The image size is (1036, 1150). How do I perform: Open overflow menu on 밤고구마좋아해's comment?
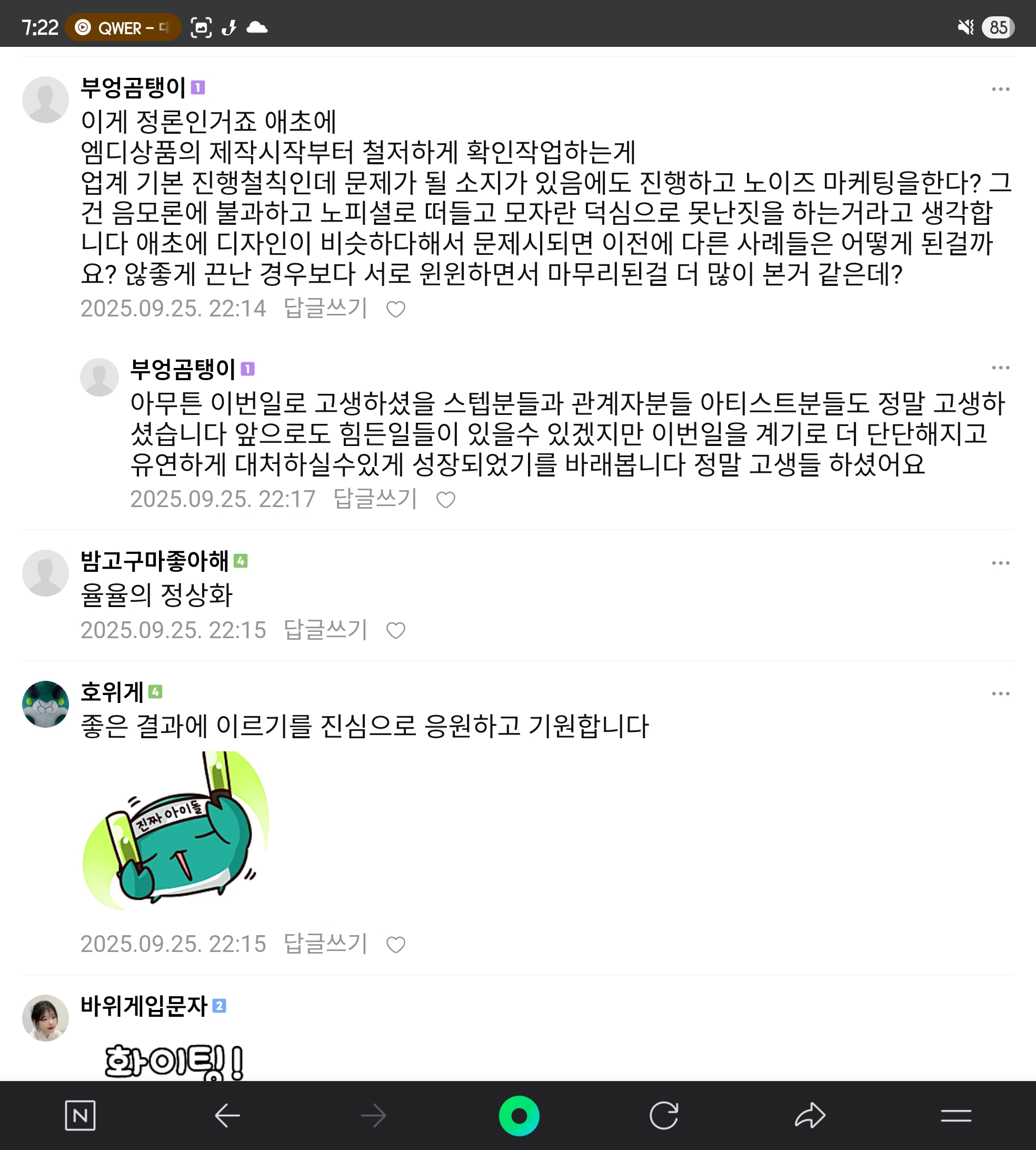tap(1000, 563)
